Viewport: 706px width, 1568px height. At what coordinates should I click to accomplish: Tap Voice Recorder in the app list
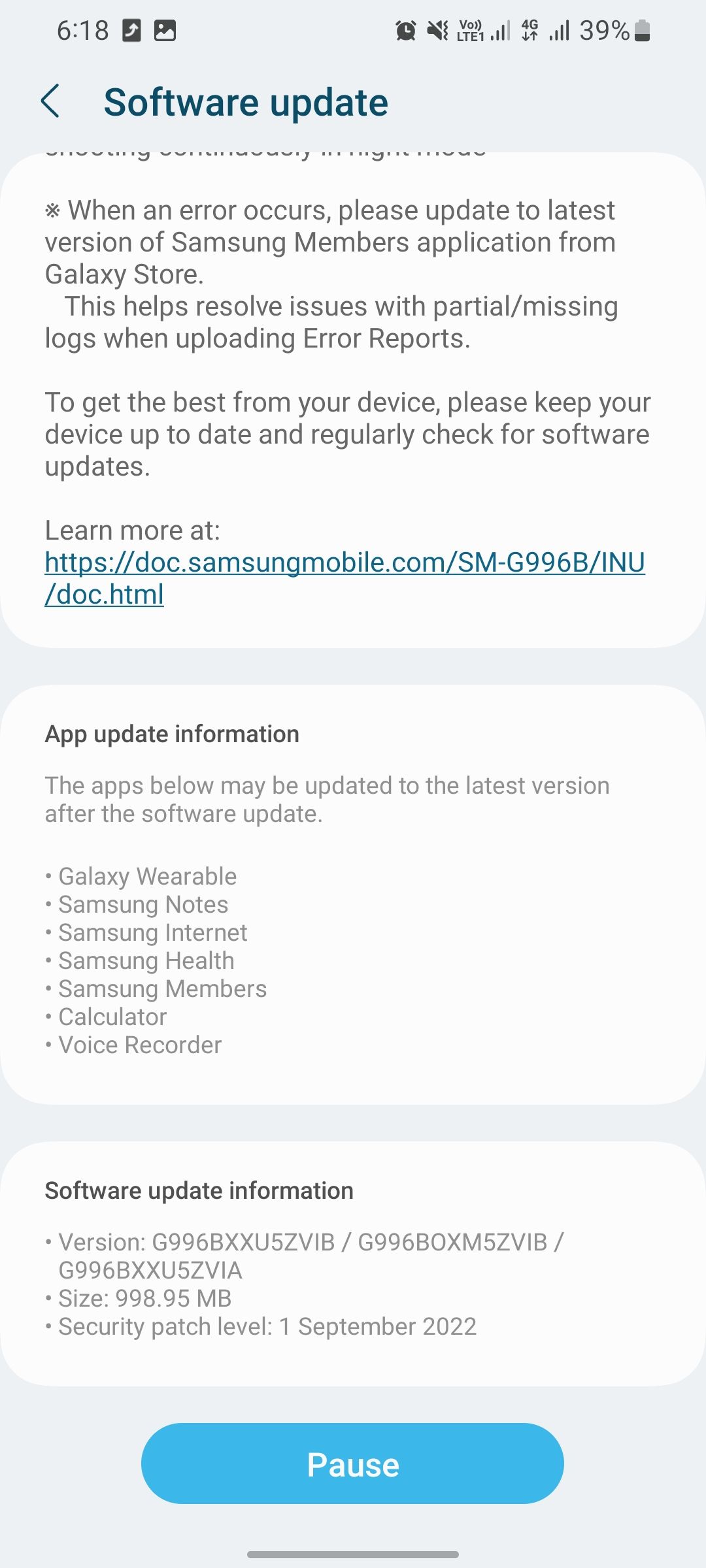point(139,1045)
